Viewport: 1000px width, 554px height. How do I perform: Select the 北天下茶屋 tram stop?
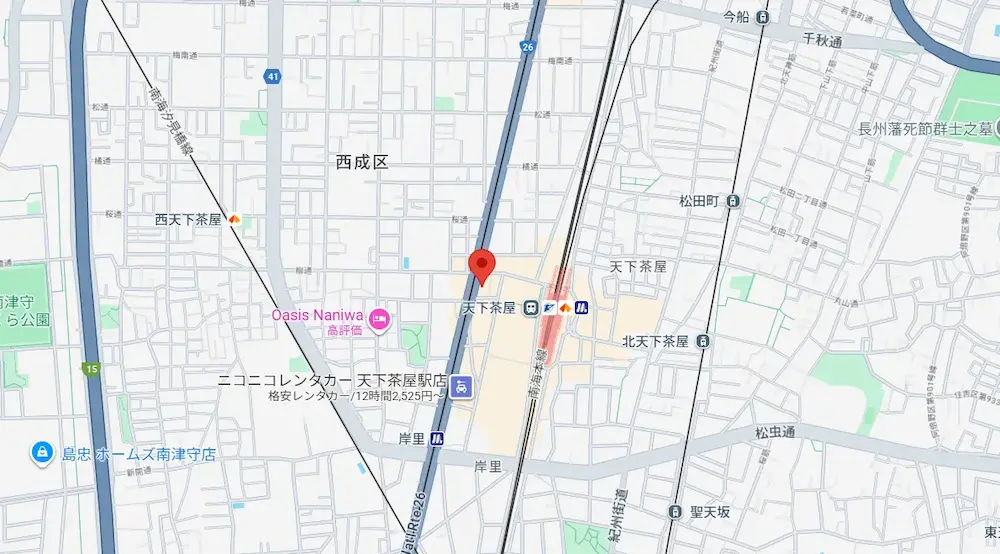(x=702, y=341)
